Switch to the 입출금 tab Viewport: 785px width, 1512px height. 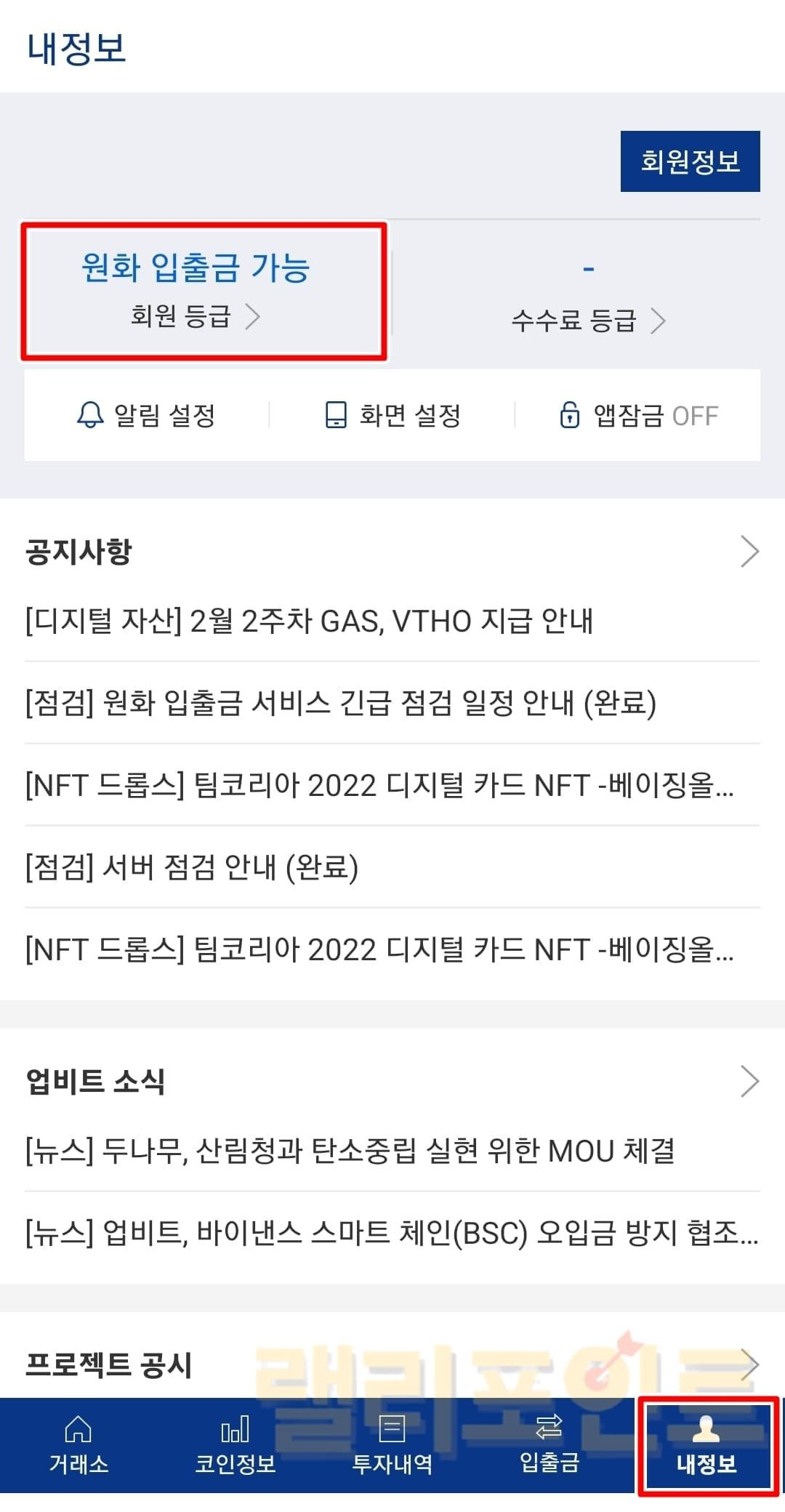coord(549,1445)
